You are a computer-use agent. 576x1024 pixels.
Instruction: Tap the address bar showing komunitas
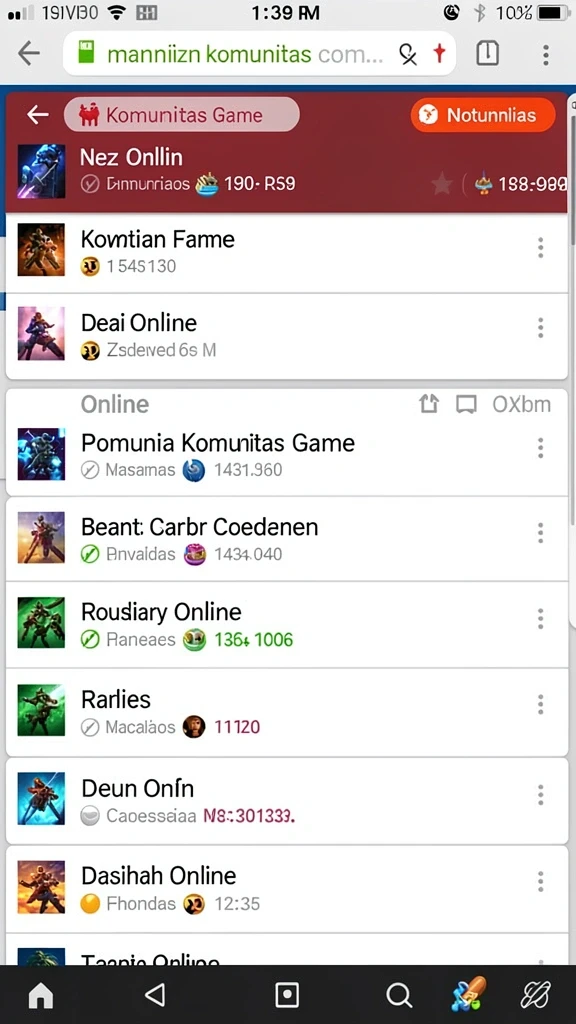tap(259, 54)
